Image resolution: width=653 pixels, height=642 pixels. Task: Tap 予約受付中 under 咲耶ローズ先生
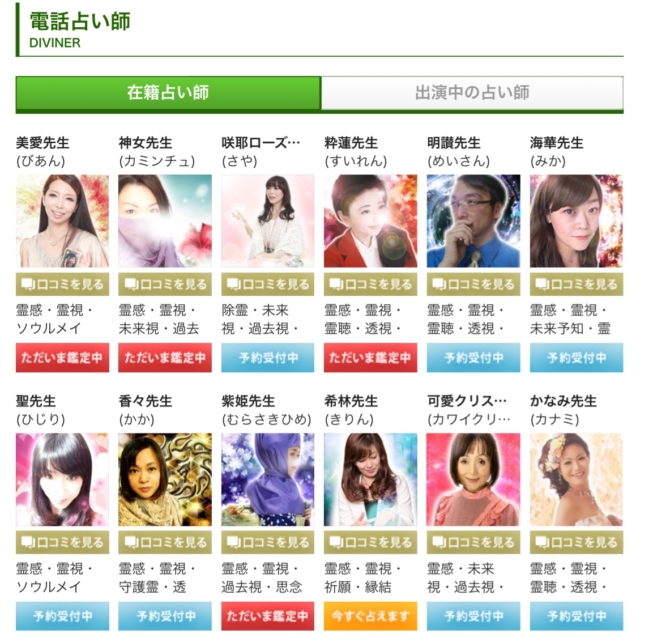coord(267,357)
